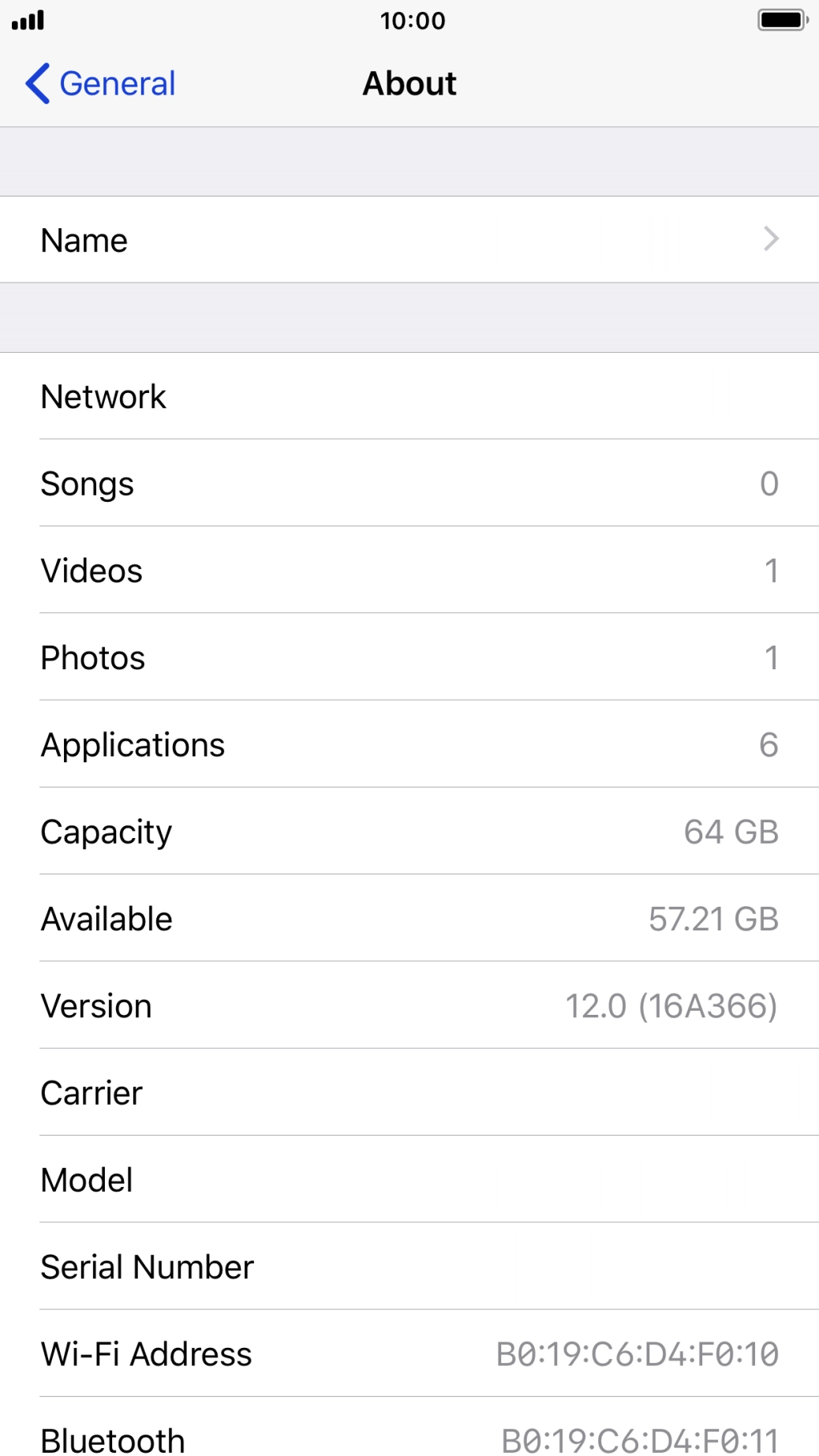The height and width of the screenshot is (1456, 819).
Task: Go back to General settings
Action: tap(101, 84)
